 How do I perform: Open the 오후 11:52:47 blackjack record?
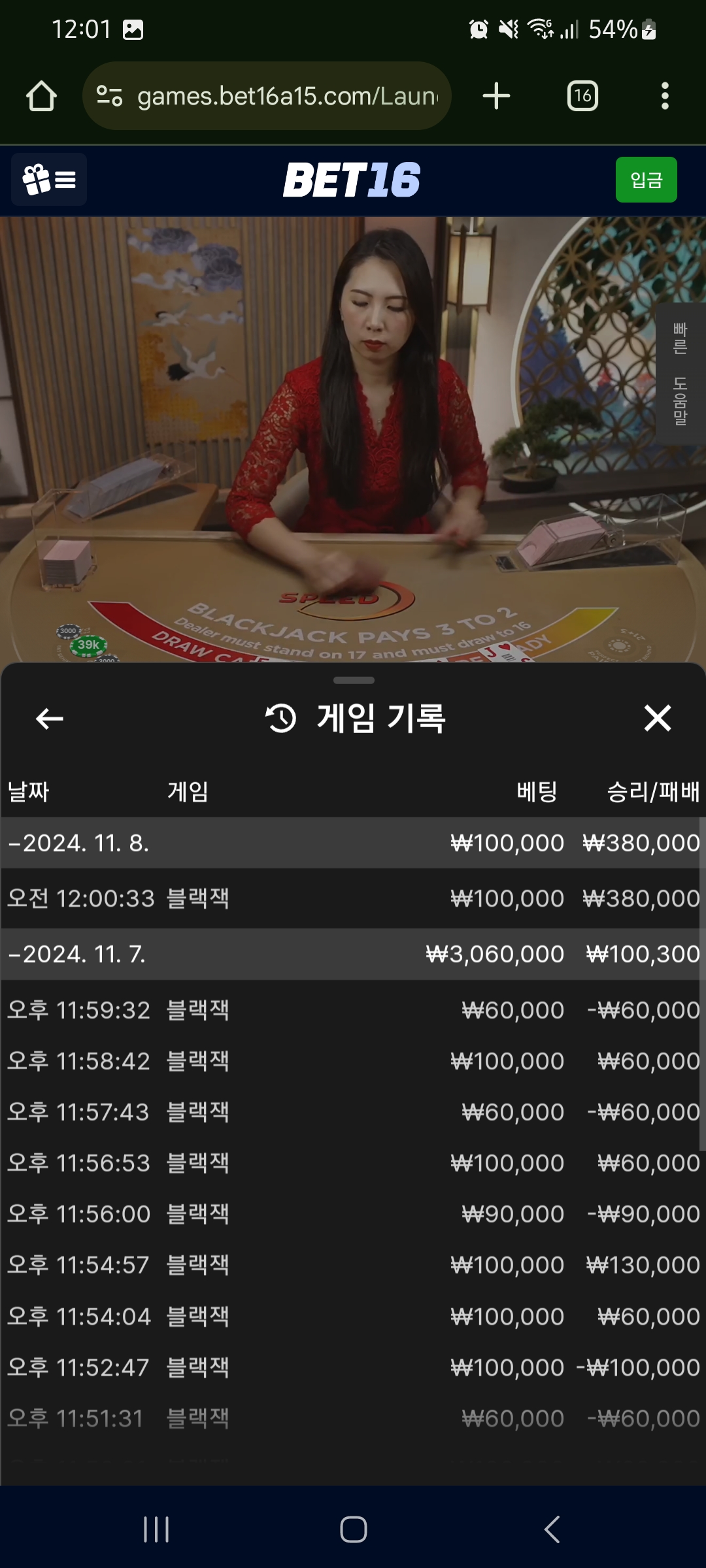coord(353,1367)
